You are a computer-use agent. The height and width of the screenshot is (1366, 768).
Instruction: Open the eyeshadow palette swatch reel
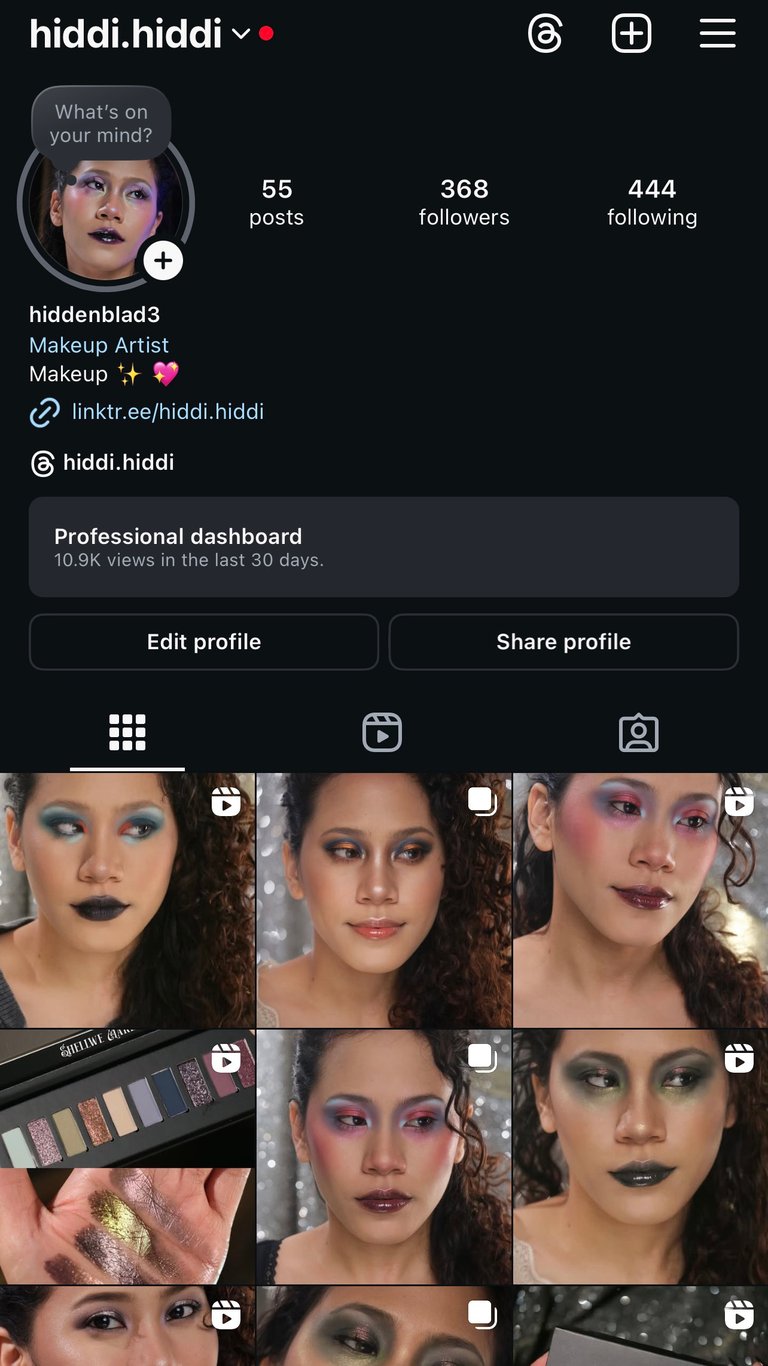point(127,1157)
